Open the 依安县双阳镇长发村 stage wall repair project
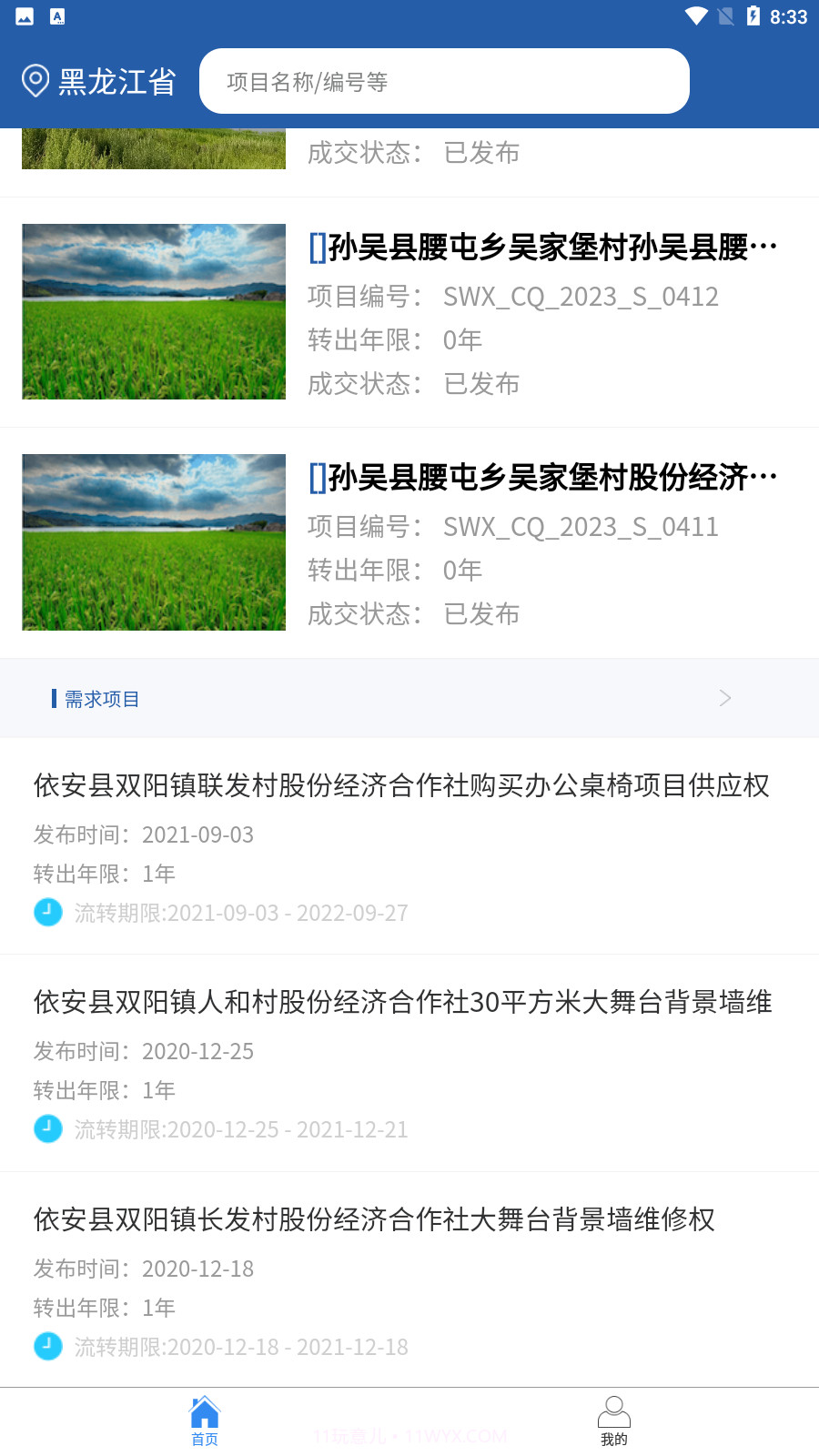This screenshot has width=819, height=1456. pos(375,1221)
